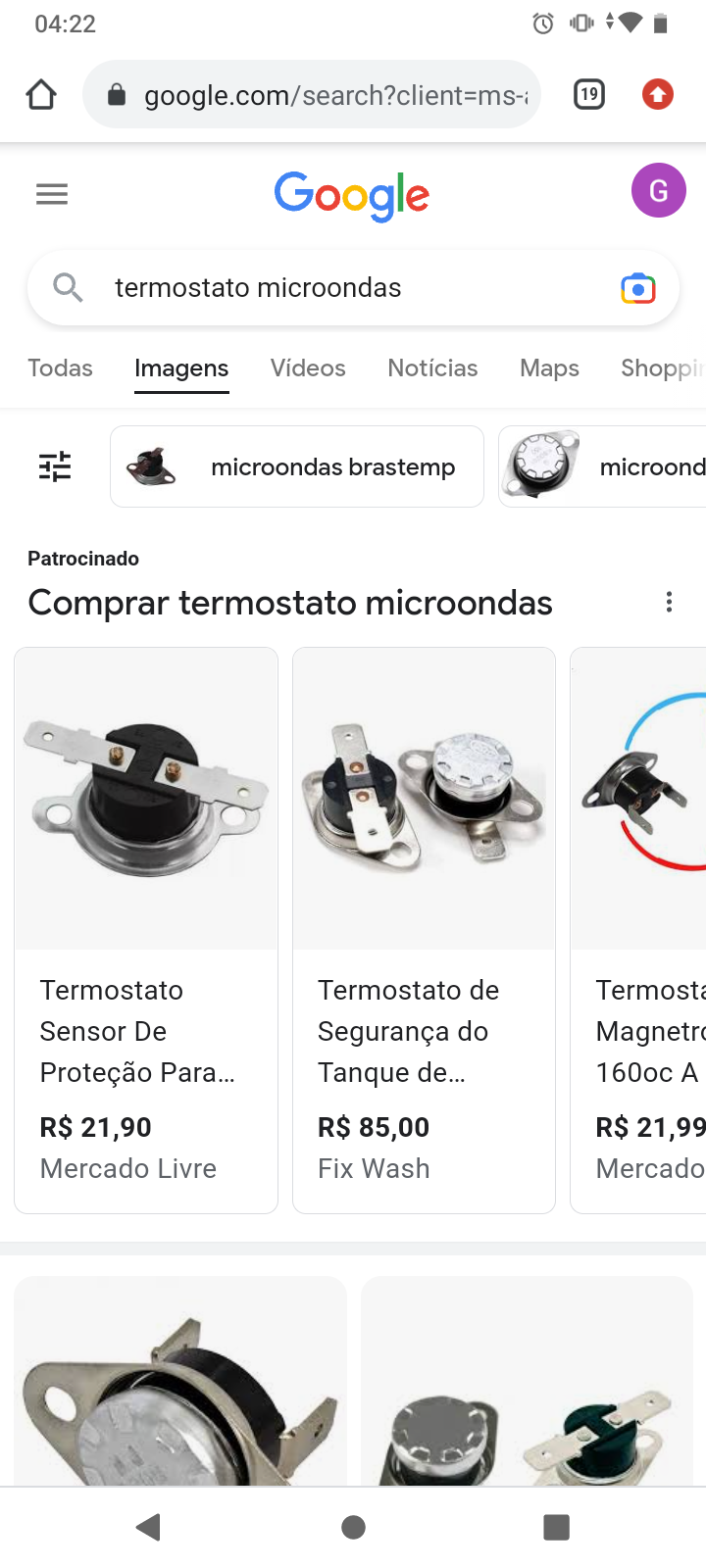Open the G account profile avatar
Viewport: 706px width, 1568px height.
[x=659, y=190]
